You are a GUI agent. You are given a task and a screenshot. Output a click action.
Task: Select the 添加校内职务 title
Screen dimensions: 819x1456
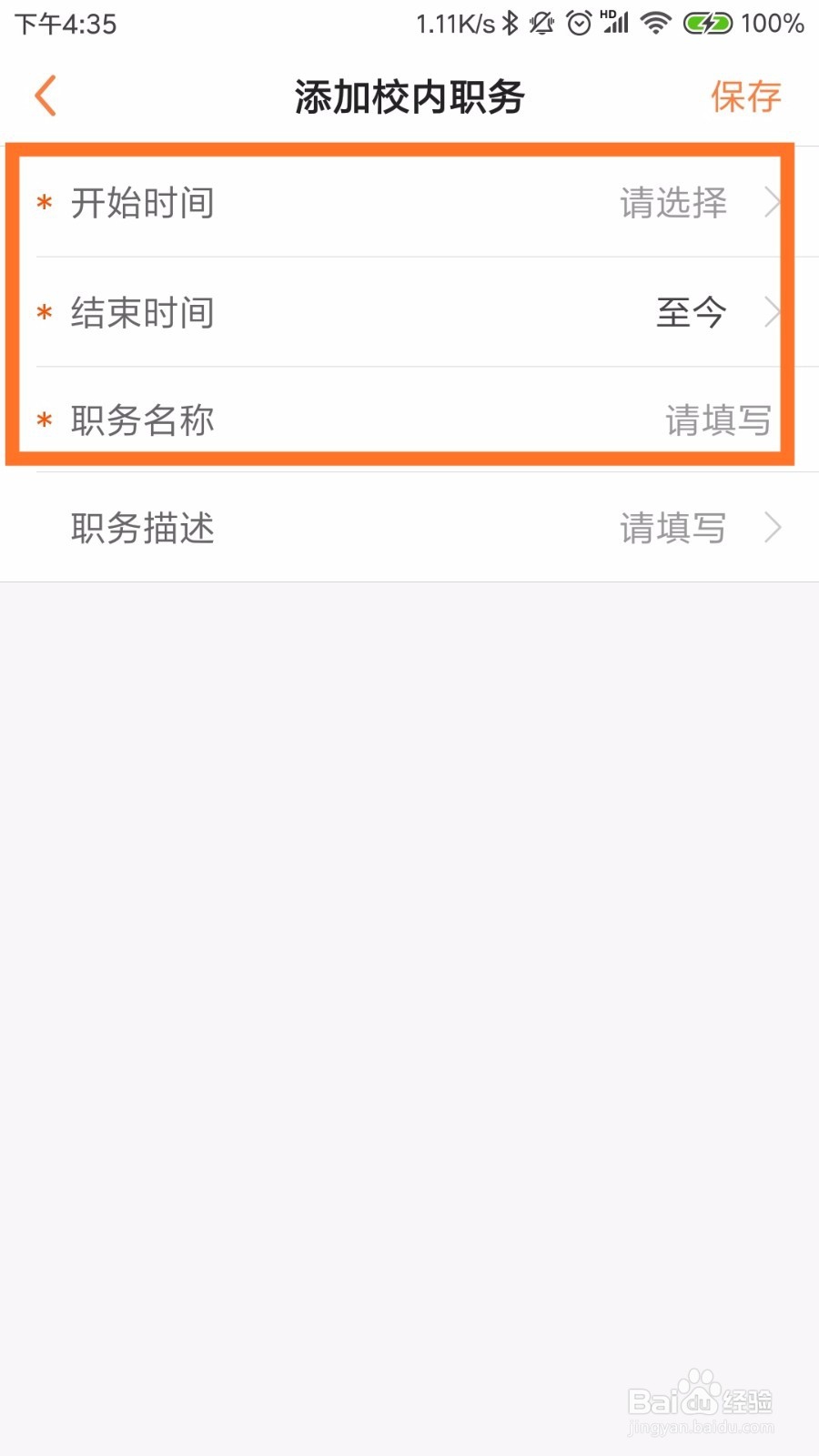(x=409, y=95)
